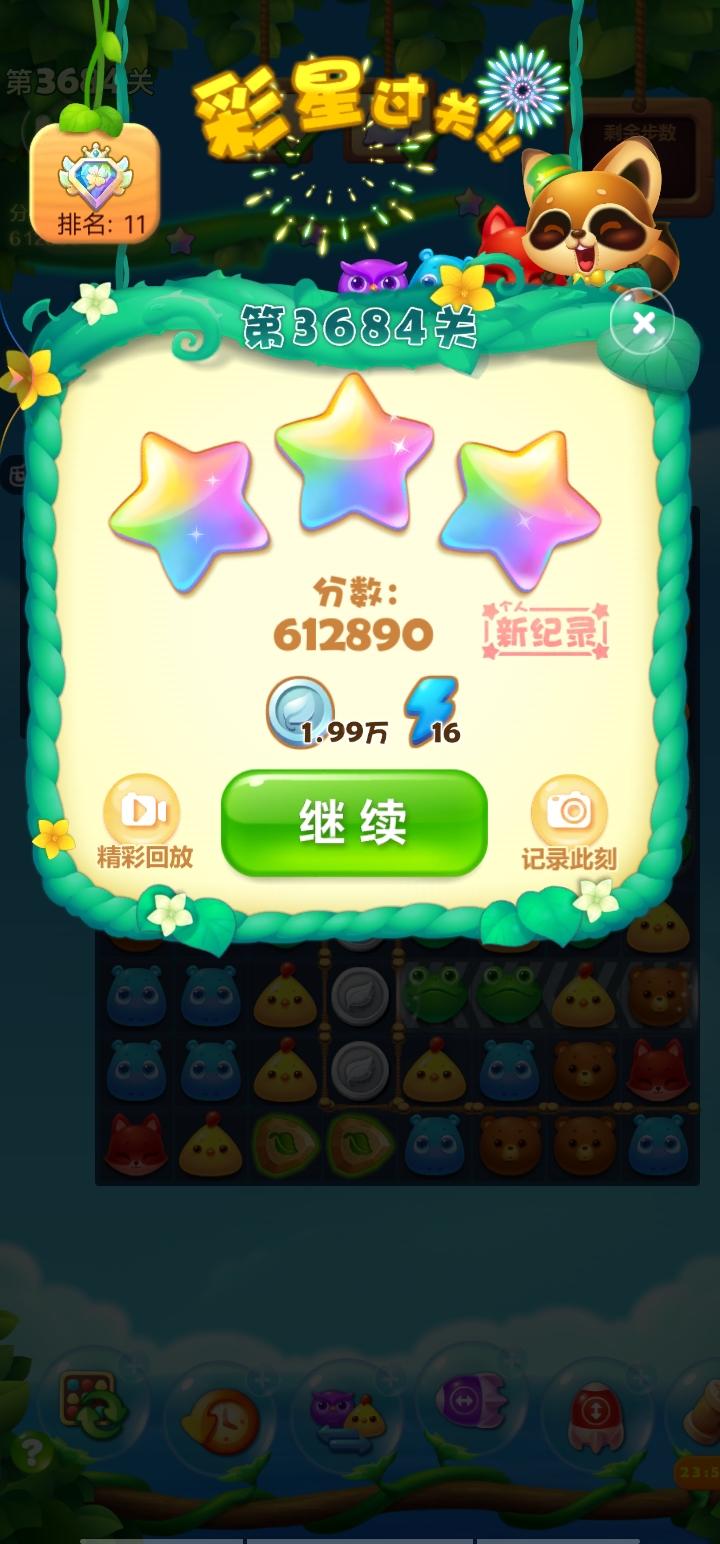Tap the 记录此刻 camera icon
The height and width of the screenshot is (1544, 720).
point(570,811)
